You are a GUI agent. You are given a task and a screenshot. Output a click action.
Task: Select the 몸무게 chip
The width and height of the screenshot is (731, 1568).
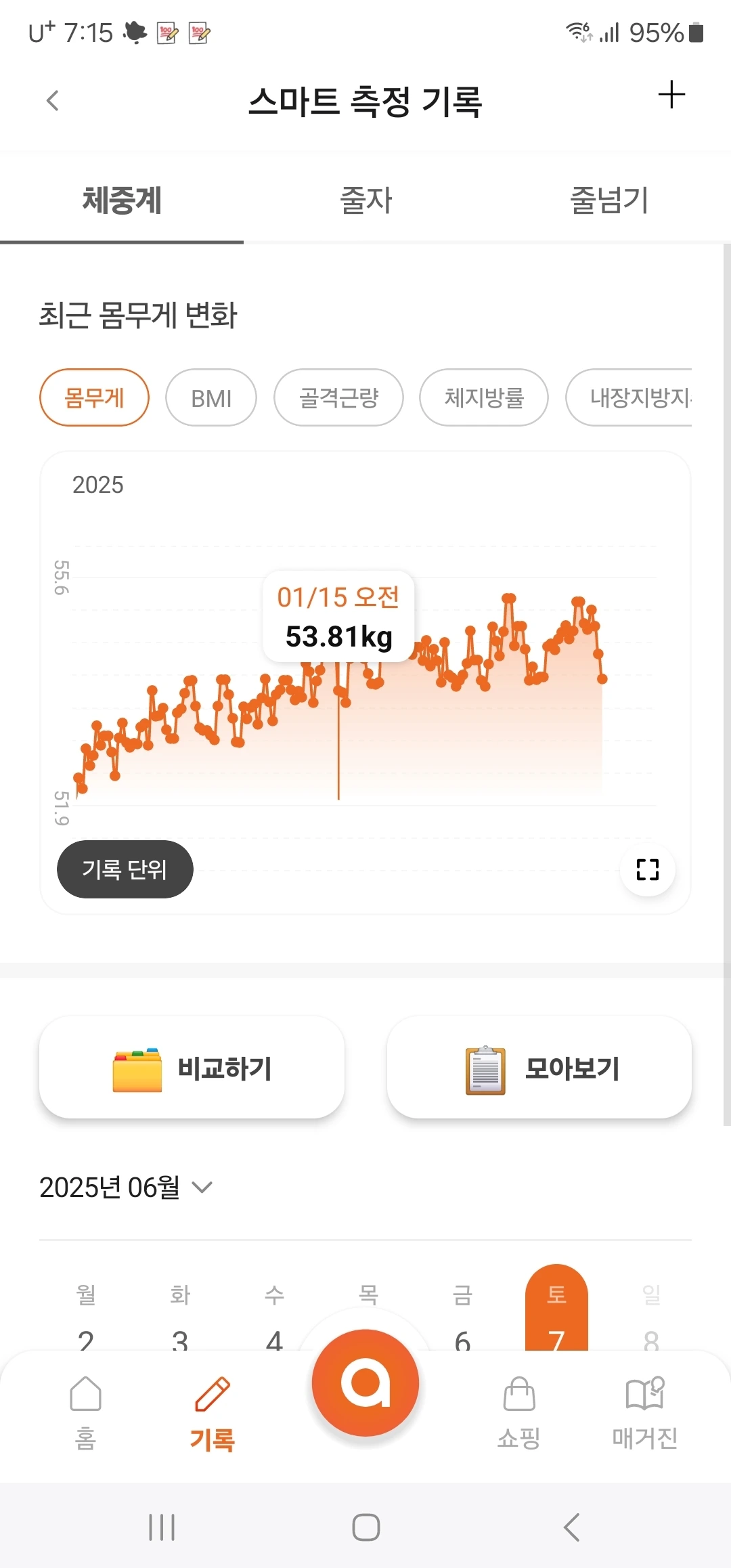click(94, 397)
